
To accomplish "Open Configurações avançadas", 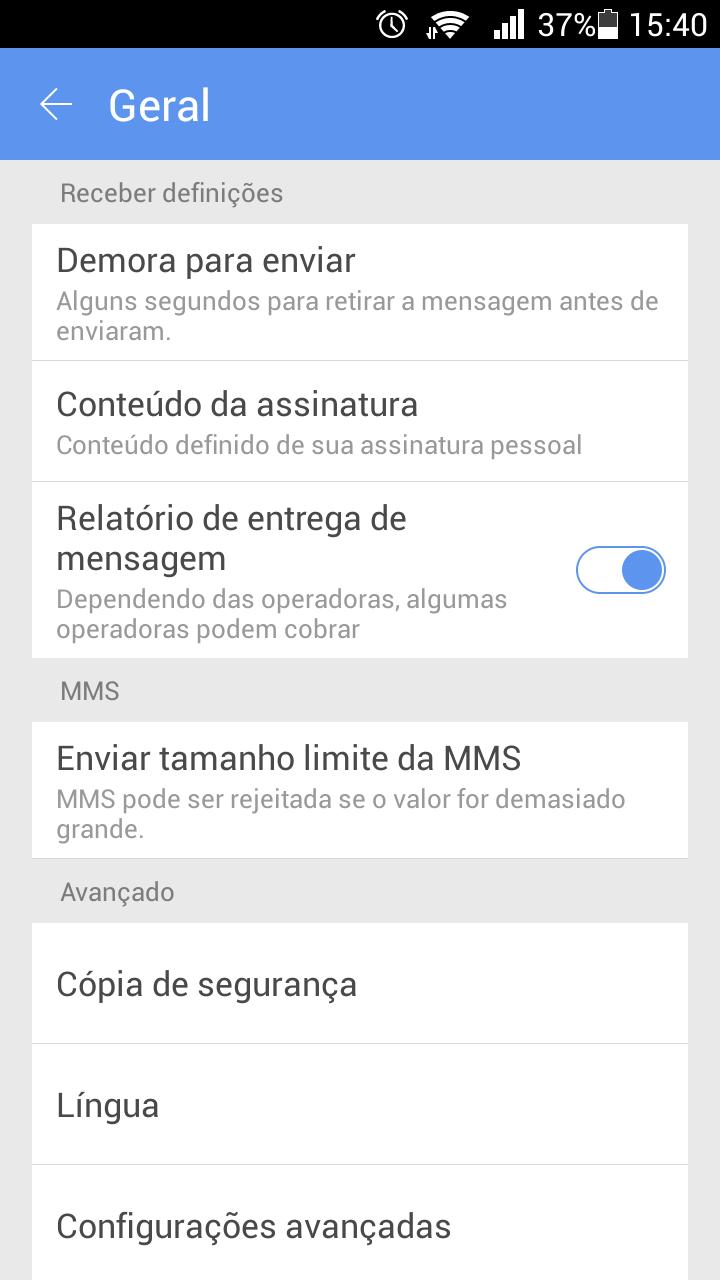I will pyautogui.click(x=360, y=1224).
